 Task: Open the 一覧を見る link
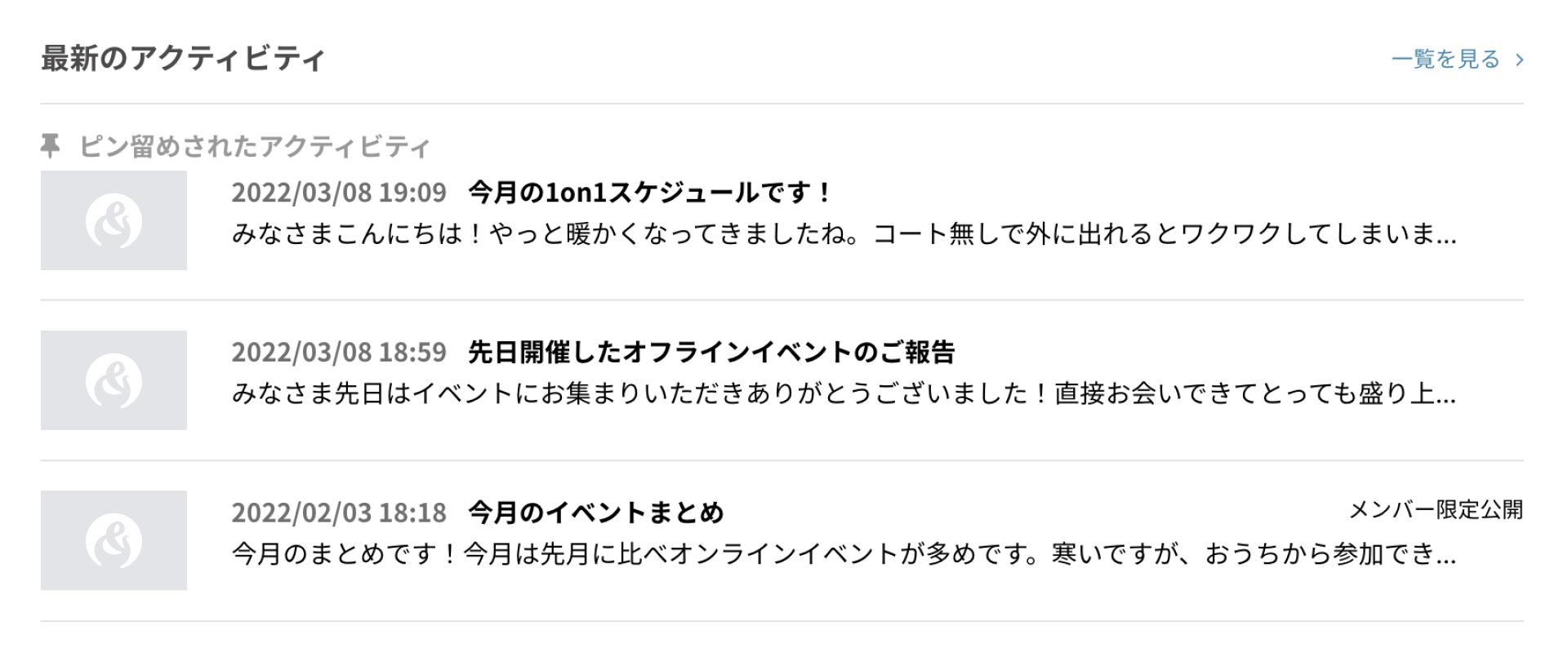[x=1456, y=60]
